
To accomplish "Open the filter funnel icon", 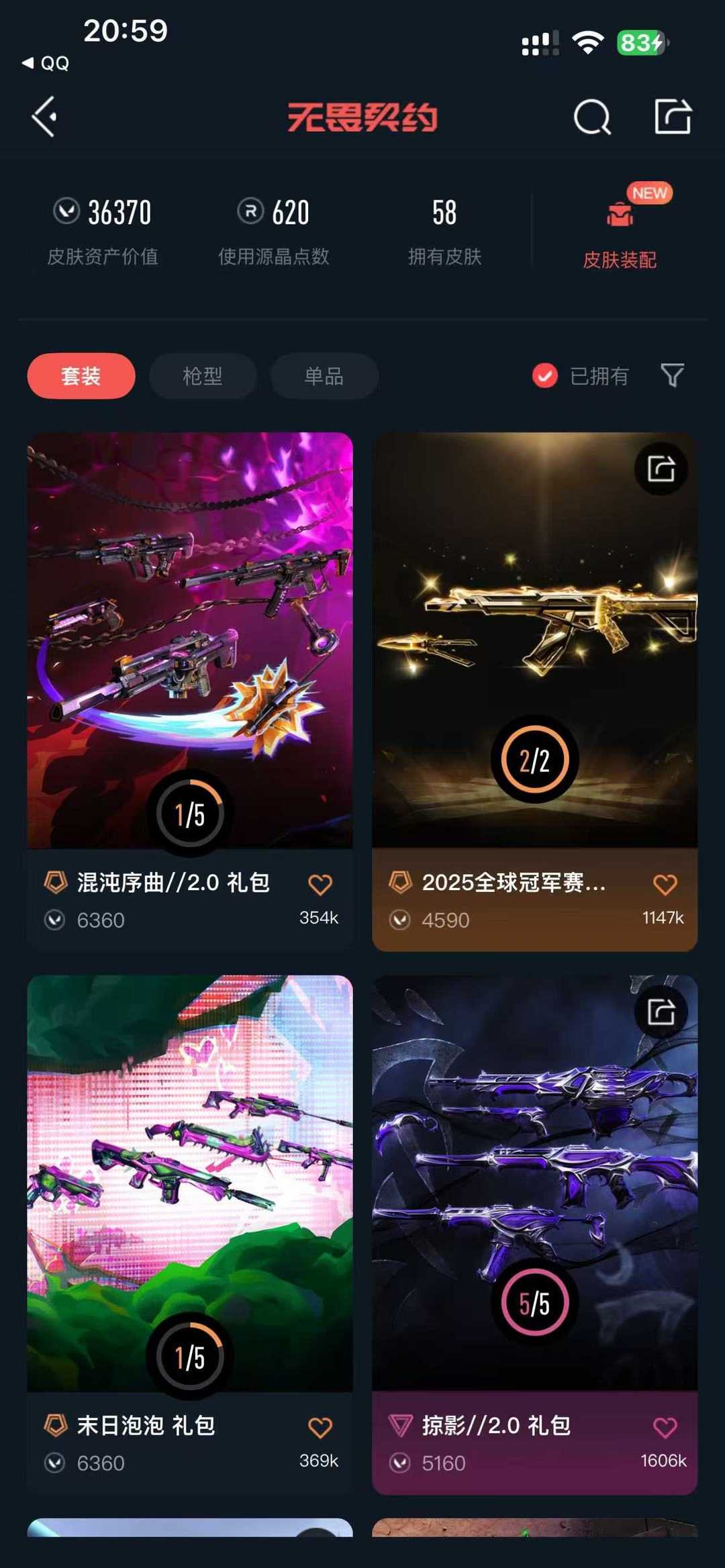I will [672, 375].
